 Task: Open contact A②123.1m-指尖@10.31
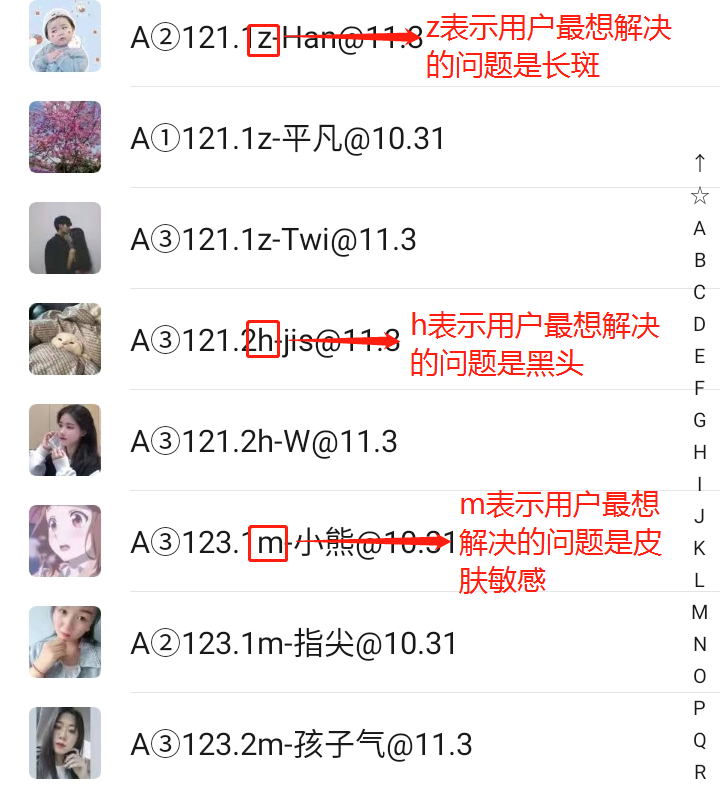coord(294,643)
